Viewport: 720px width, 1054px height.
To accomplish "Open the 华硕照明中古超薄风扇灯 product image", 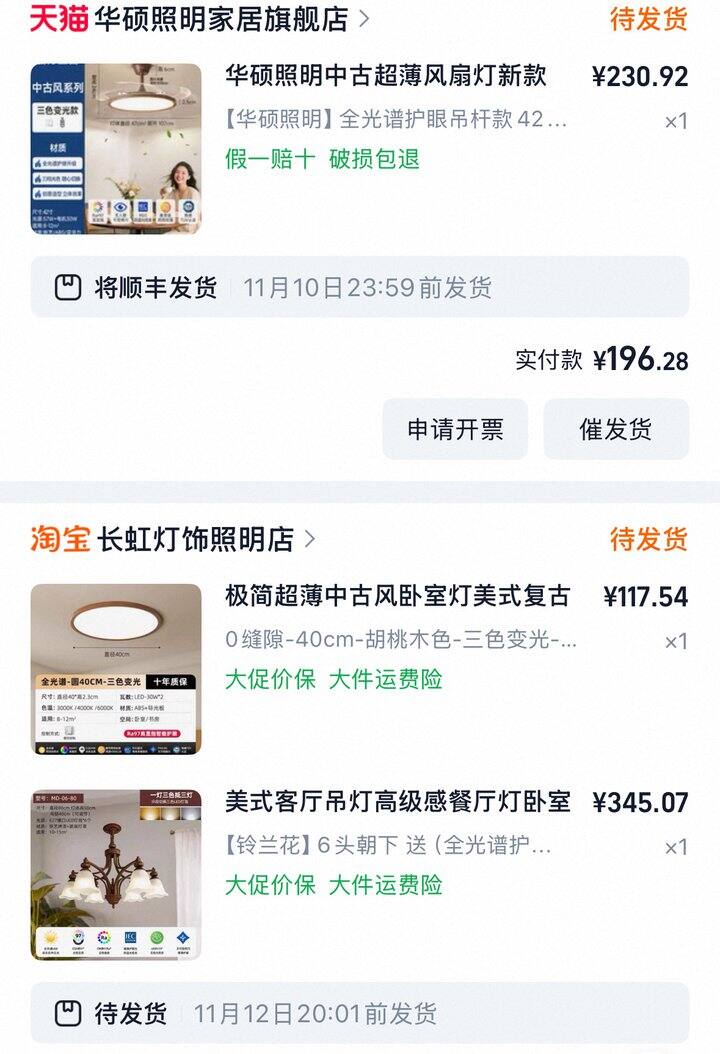I will tap(115, 149).
